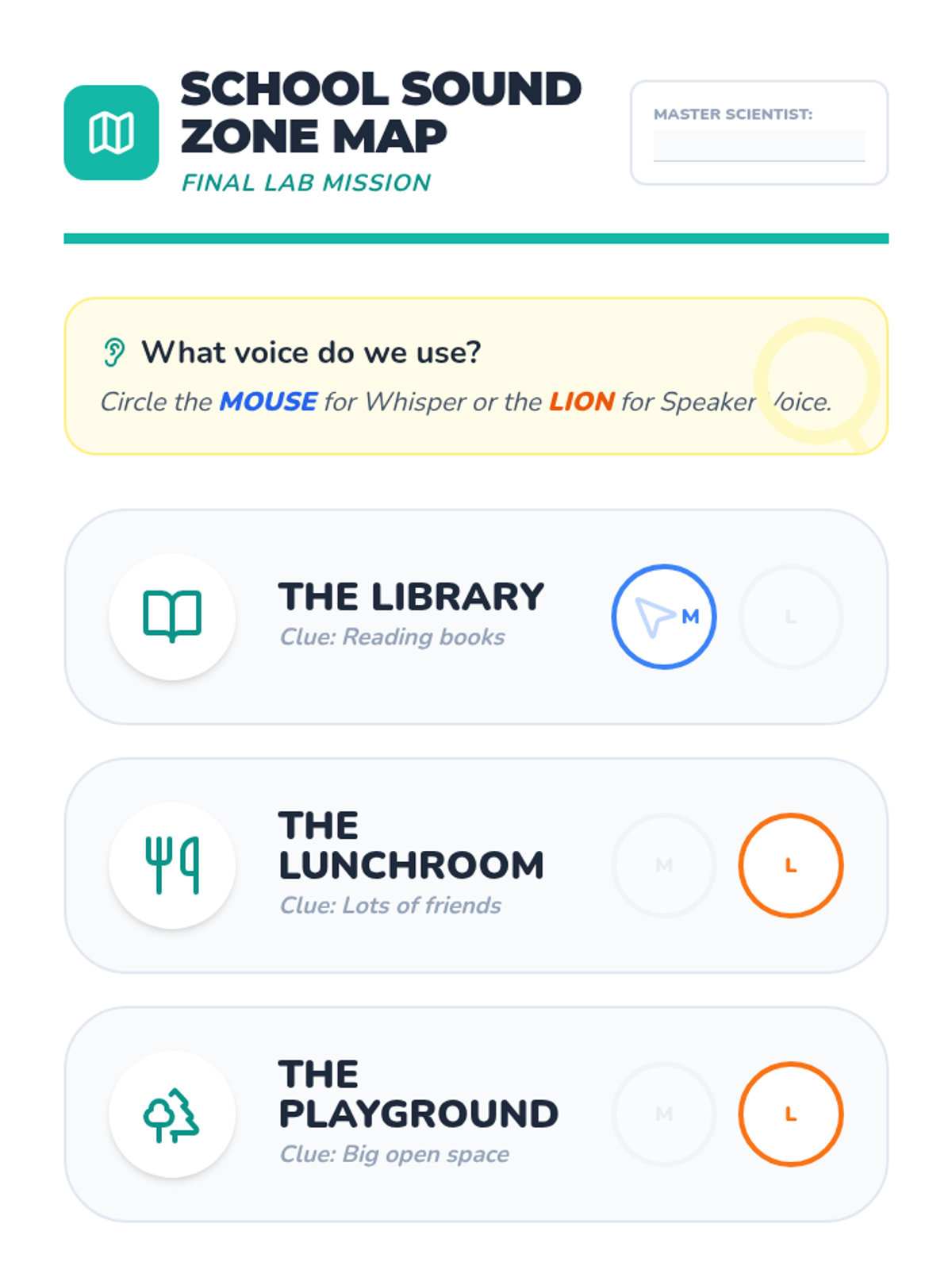Screen dimensions: 952x1270
Task: Choose L (Lion) for The Lunchroom
Action: pos(790,865)
